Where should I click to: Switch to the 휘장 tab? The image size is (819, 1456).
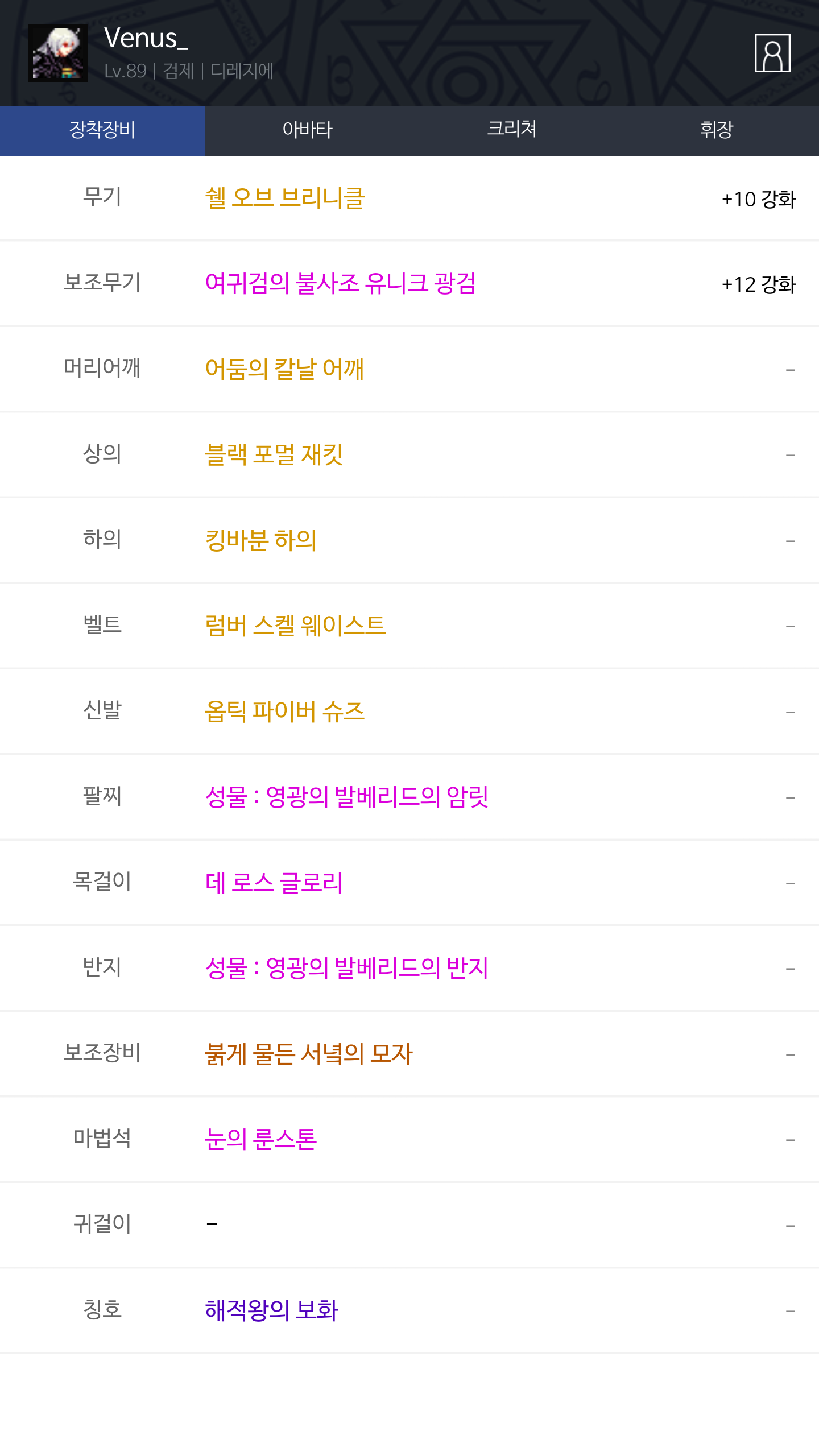coord(717,130)
